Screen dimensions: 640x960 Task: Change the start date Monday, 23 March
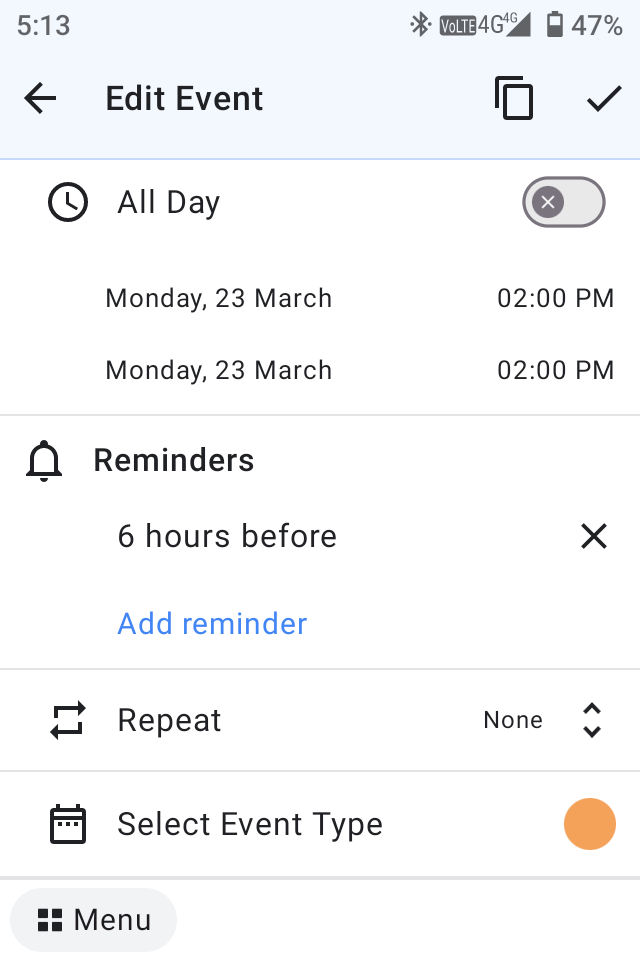coord(218,298)
